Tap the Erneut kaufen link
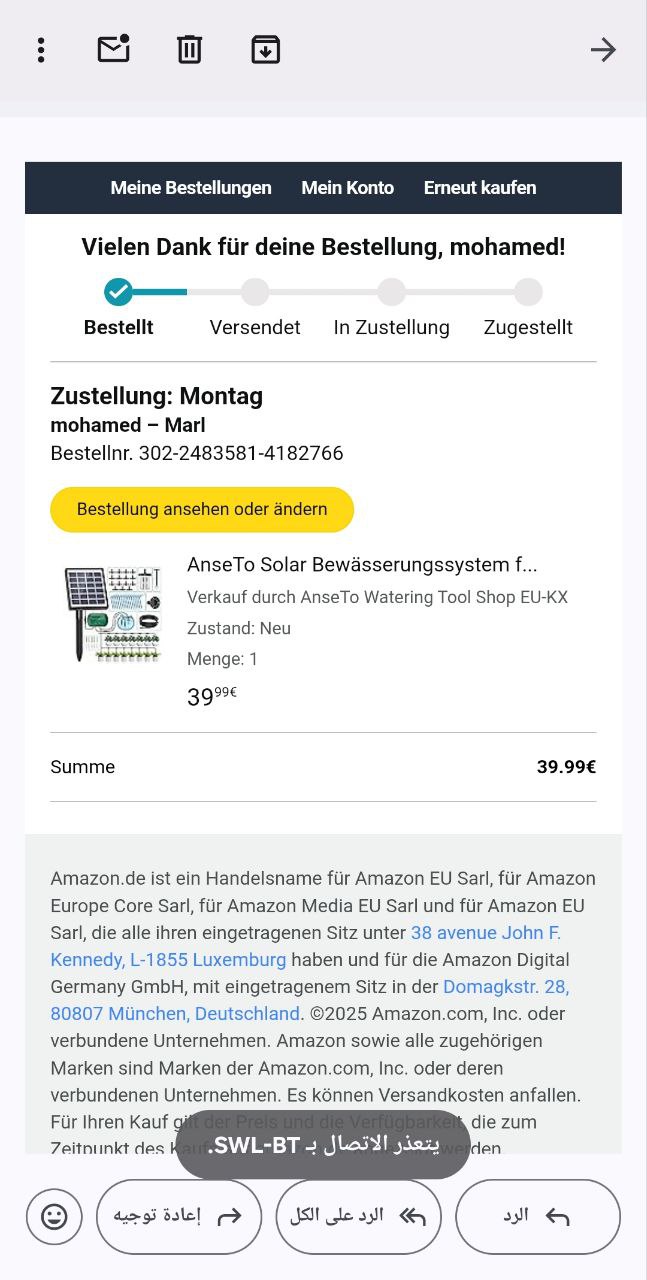Image resolution: width=647 pixels, height=1280 pixels. click(x=480, y=188)
